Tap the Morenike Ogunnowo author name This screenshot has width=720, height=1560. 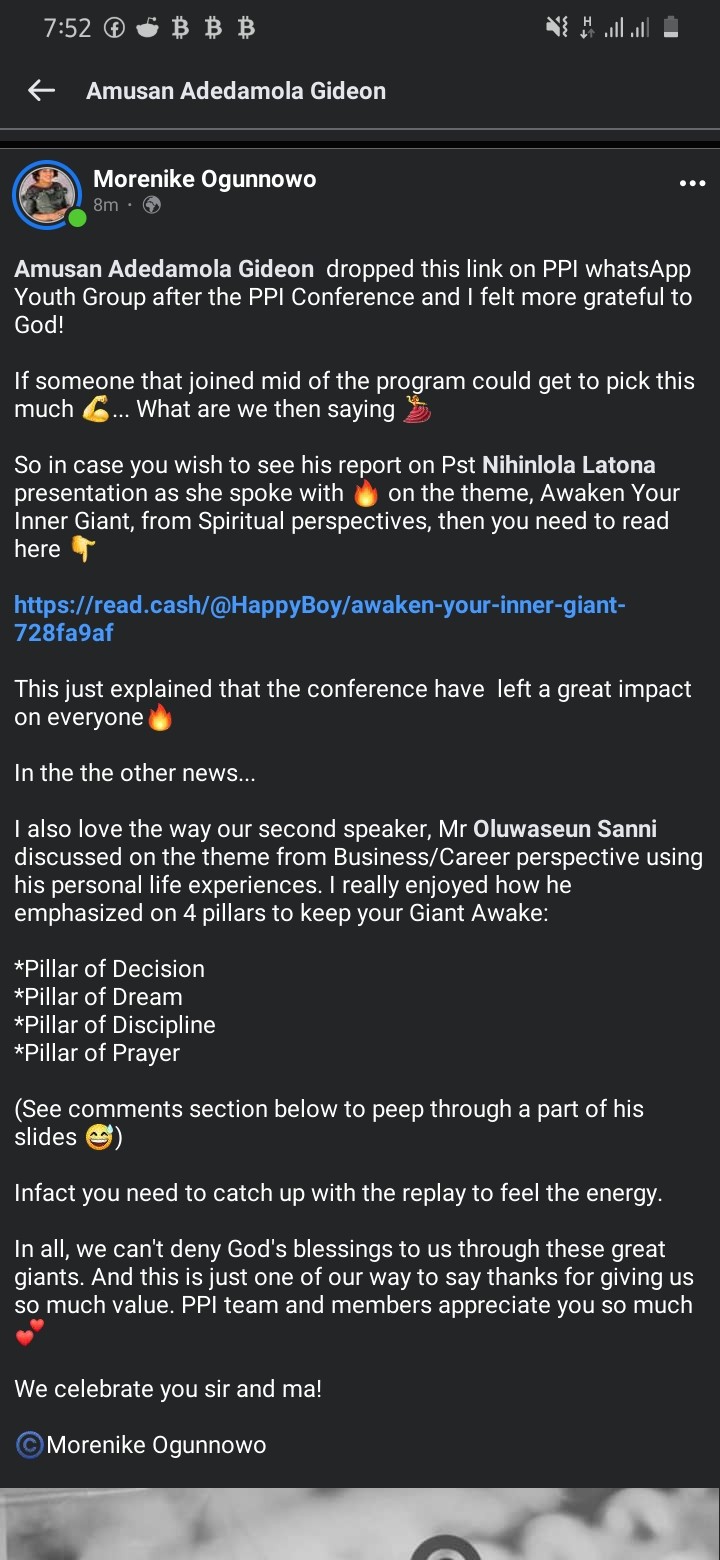pos(204,179)
